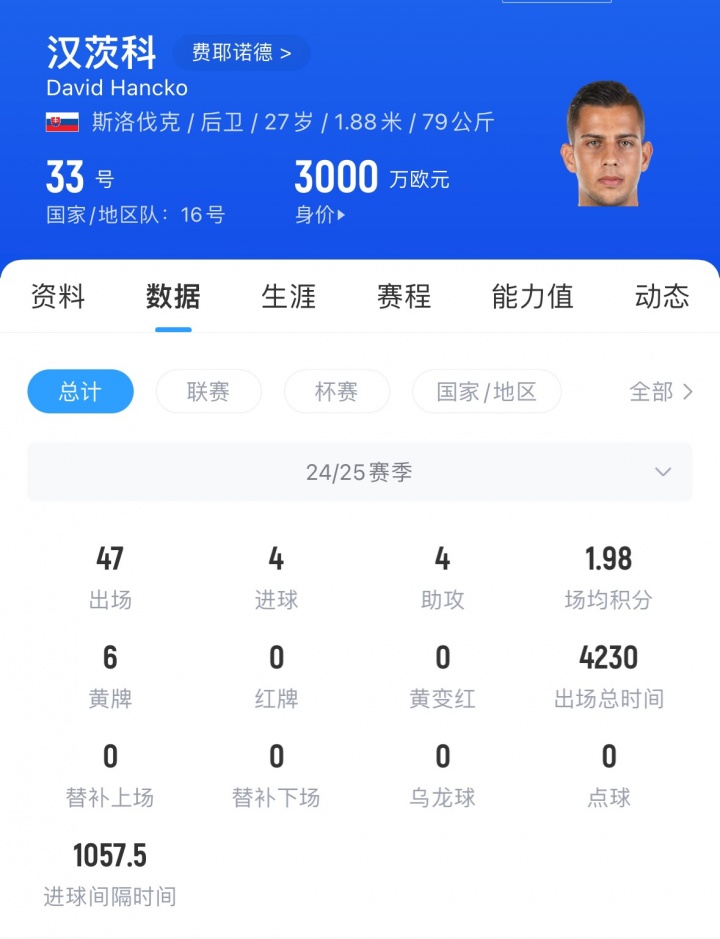Screen dimensions: 720x939
Task: Show 国家/地区 stats
Action: (486, 392)
